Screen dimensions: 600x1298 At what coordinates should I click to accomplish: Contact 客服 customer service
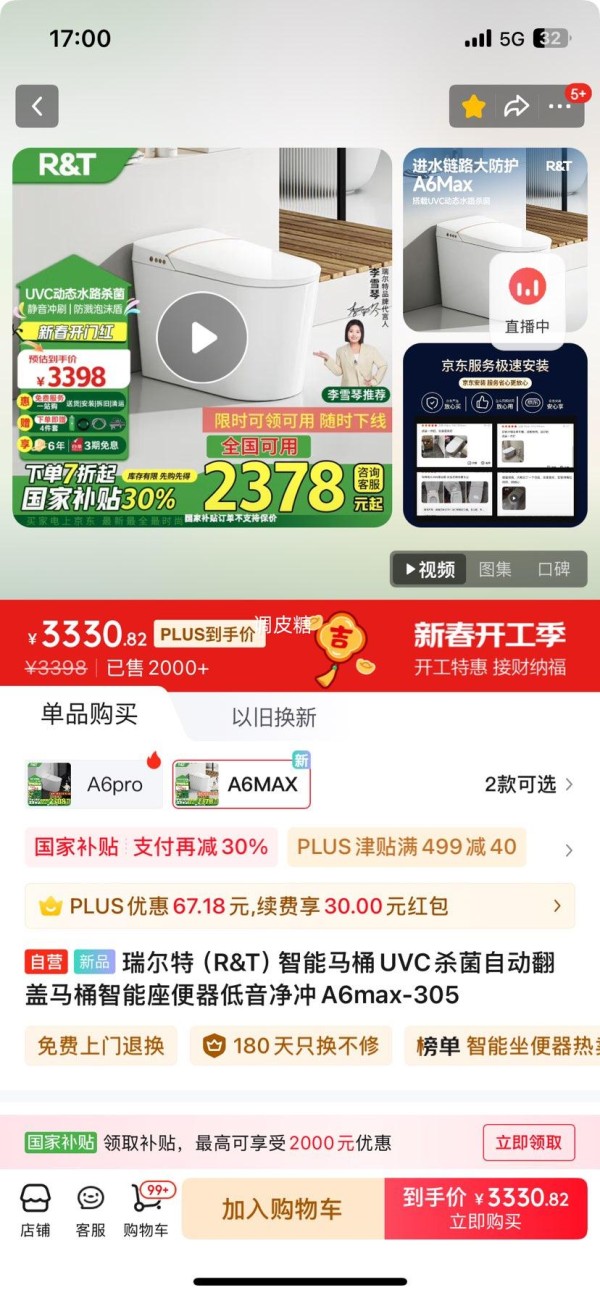91,1210
